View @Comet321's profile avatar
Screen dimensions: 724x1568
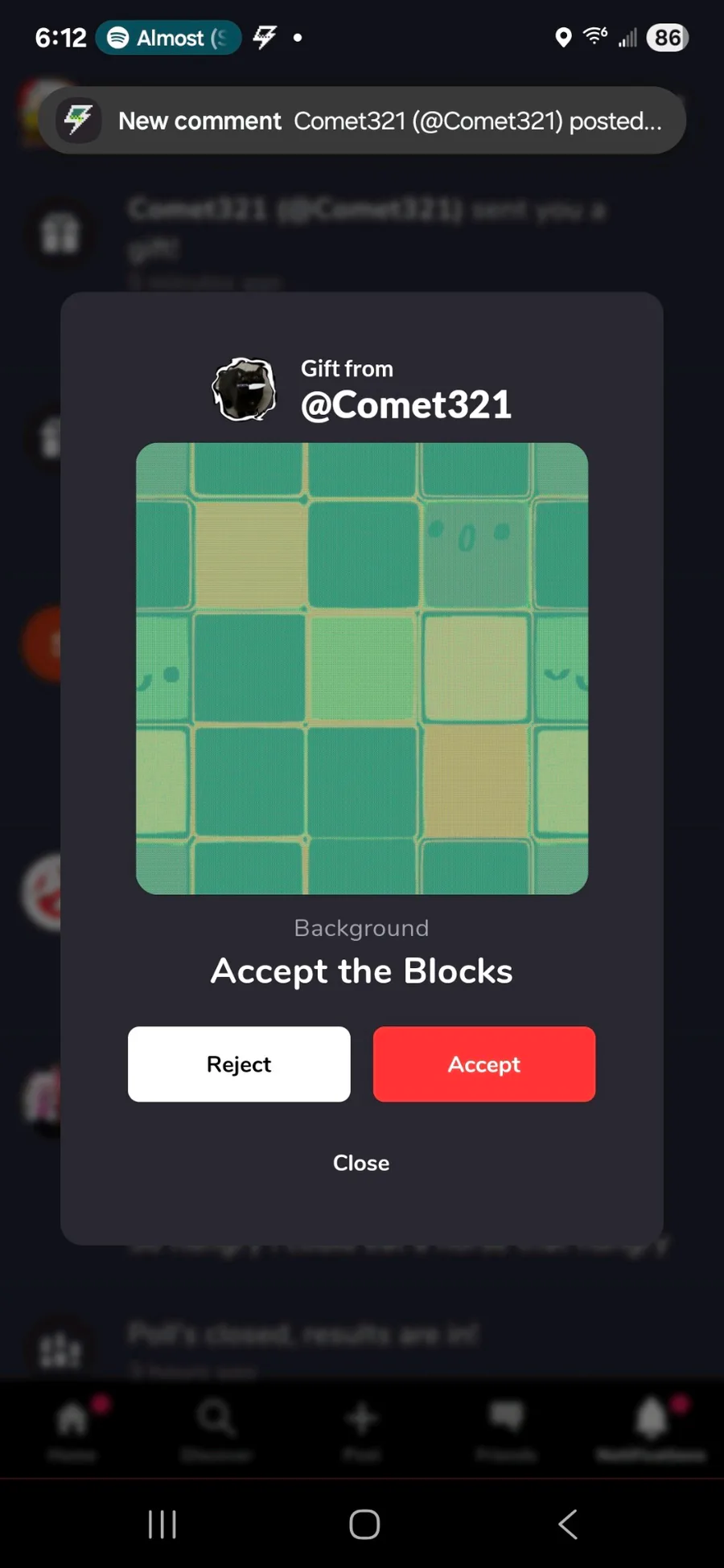pyautogui.click(x=245, y=390)
